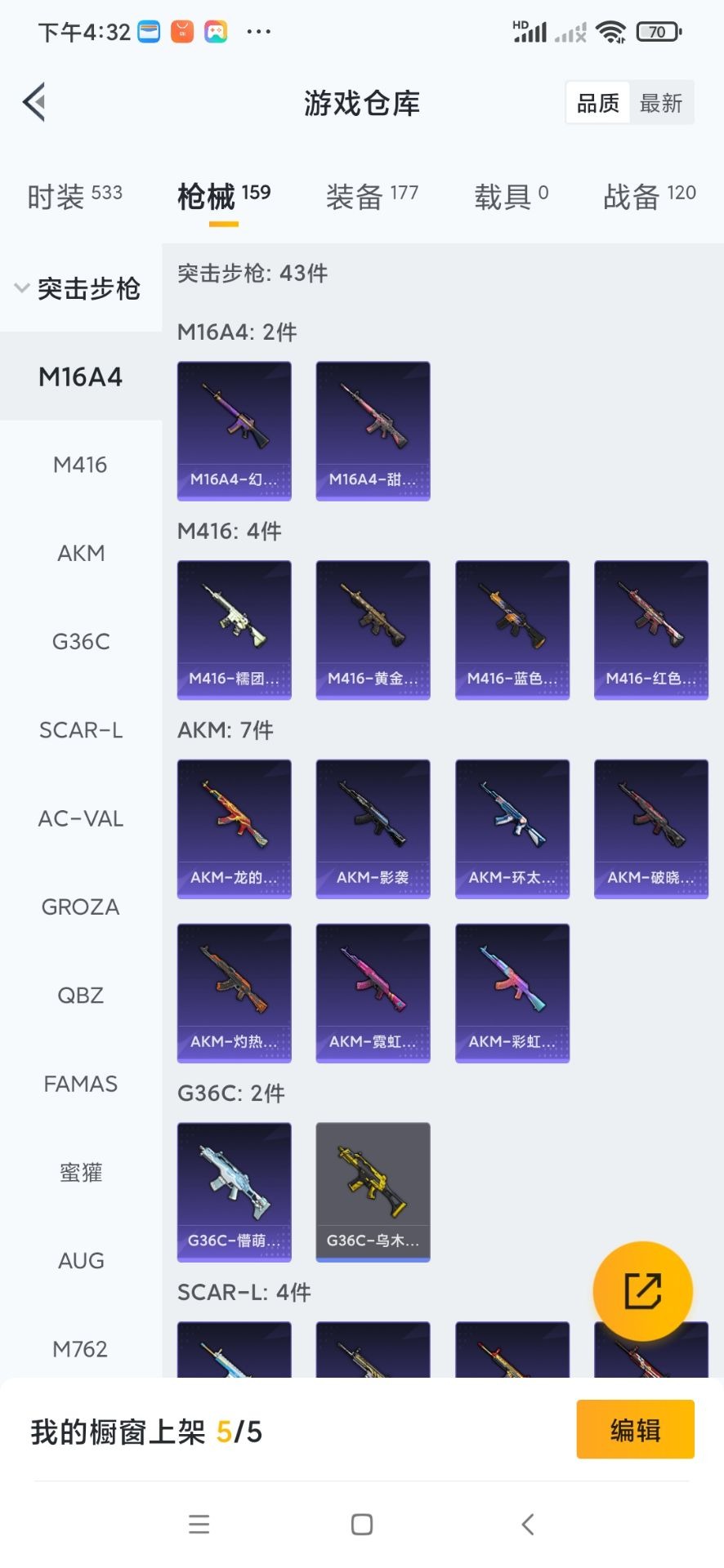Switch to the 时装 tab
The image size is (724, 1568).
pos(74,196)
